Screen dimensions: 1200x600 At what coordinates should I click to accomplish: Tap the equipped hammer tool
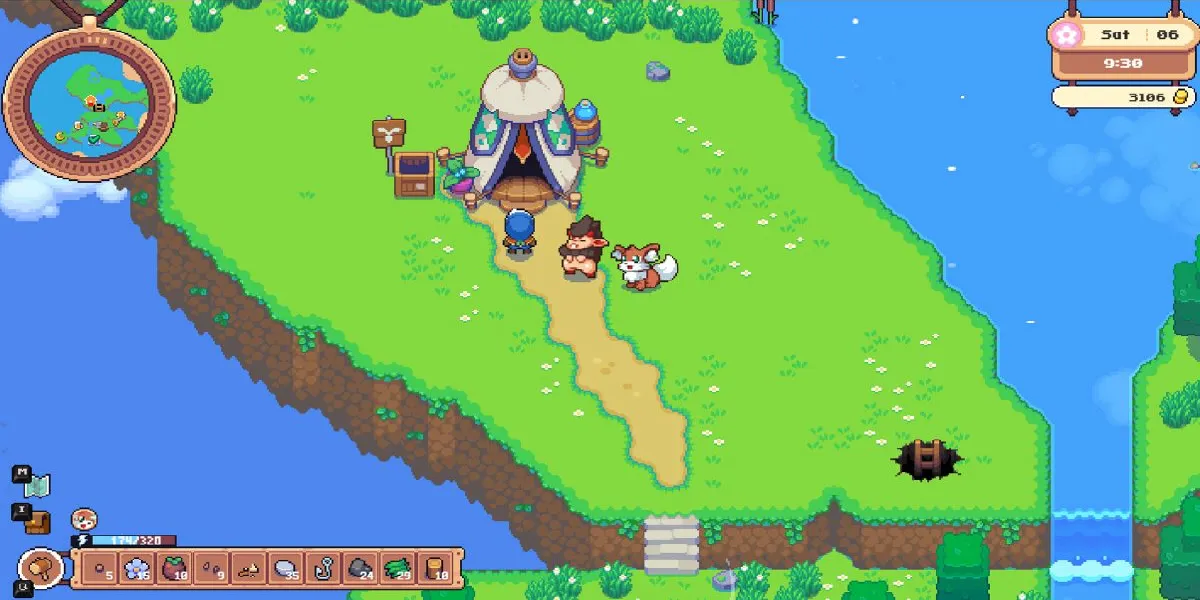click(41, 566)
